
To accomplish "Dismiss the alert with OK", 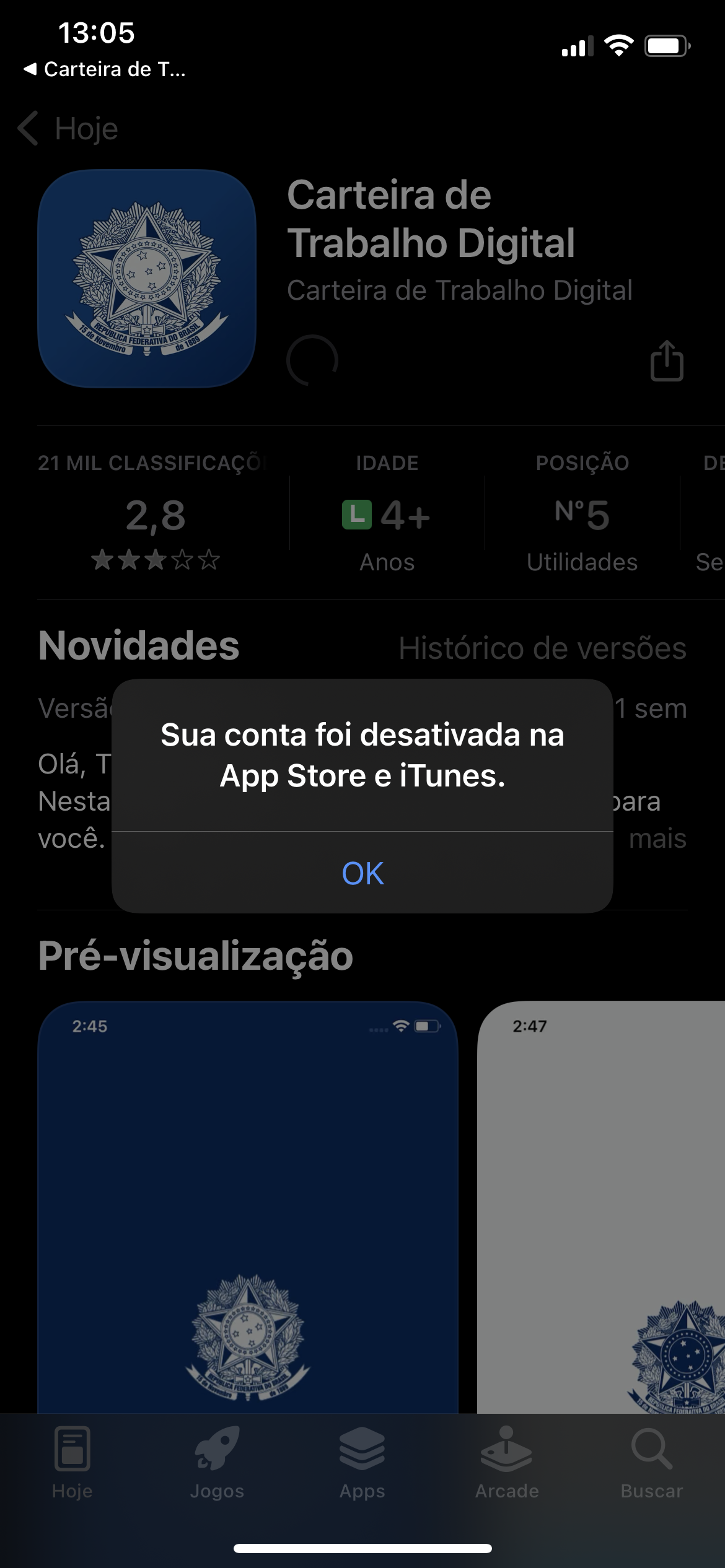I will coord(362,873).
